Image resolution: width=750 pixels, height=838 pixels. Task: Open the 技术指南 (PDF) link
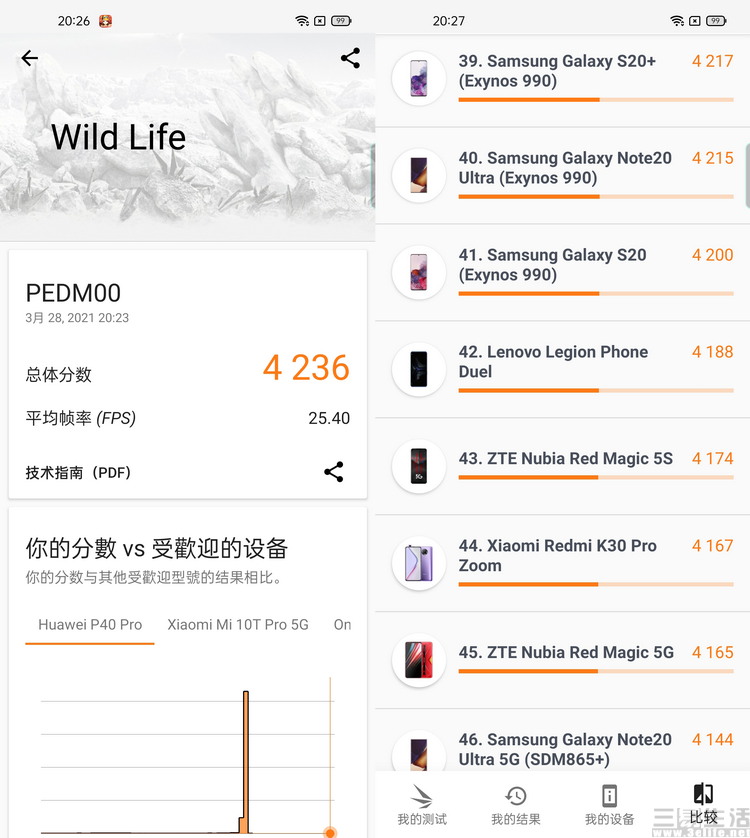(x=78, y=473)
